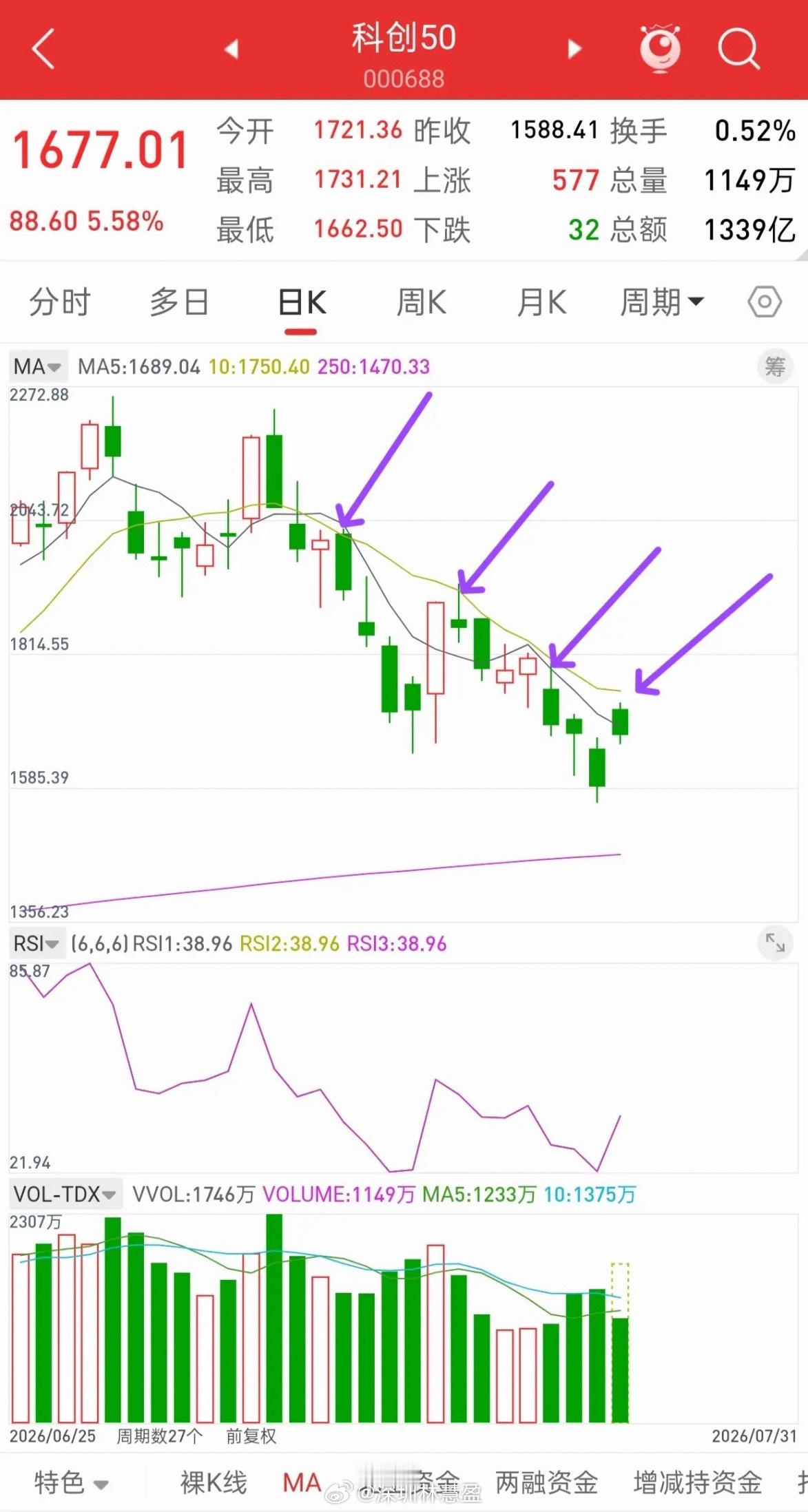
Task: Switch to the next index with the right triangle
Action: click(x=574, y=49)
